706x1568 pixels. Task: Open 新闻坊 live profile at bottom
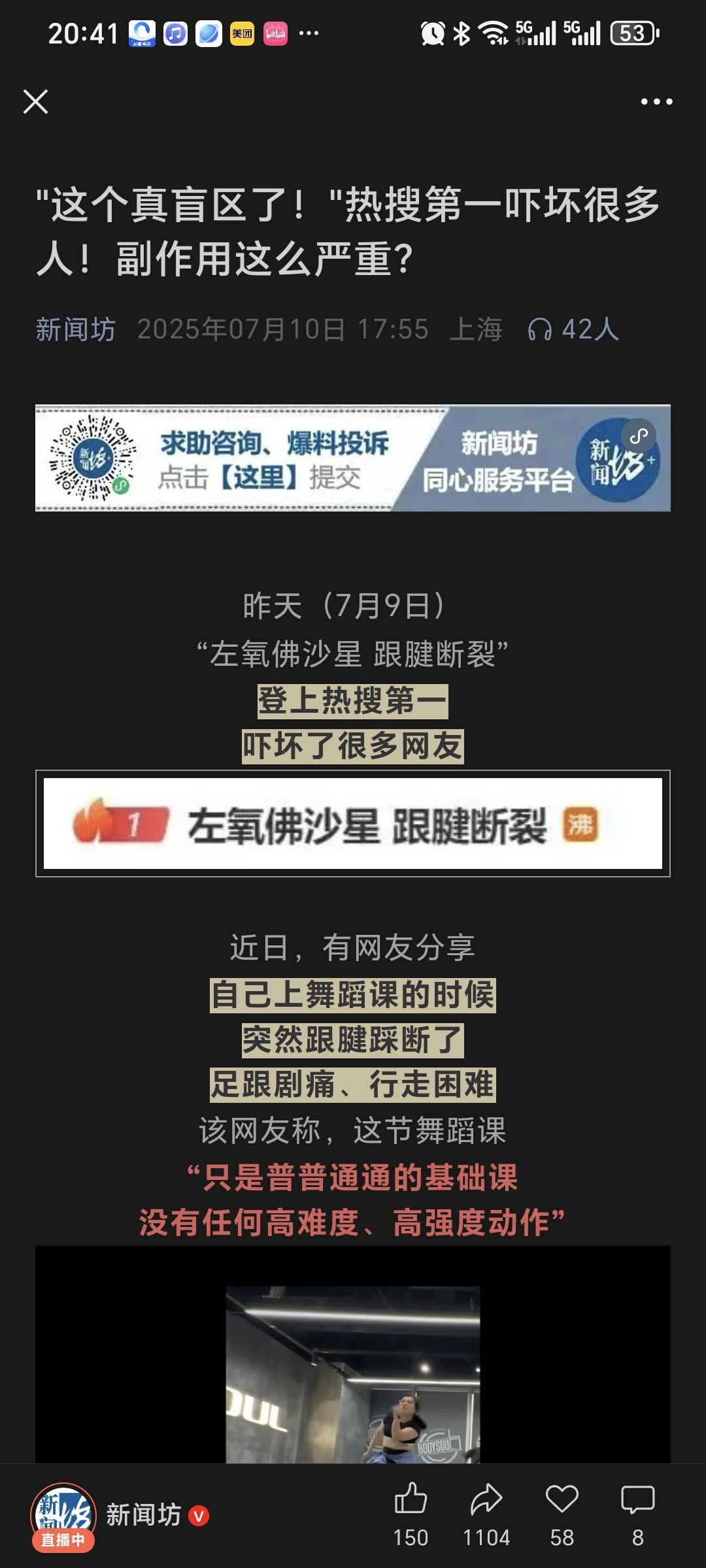[x=64, y=1516]
